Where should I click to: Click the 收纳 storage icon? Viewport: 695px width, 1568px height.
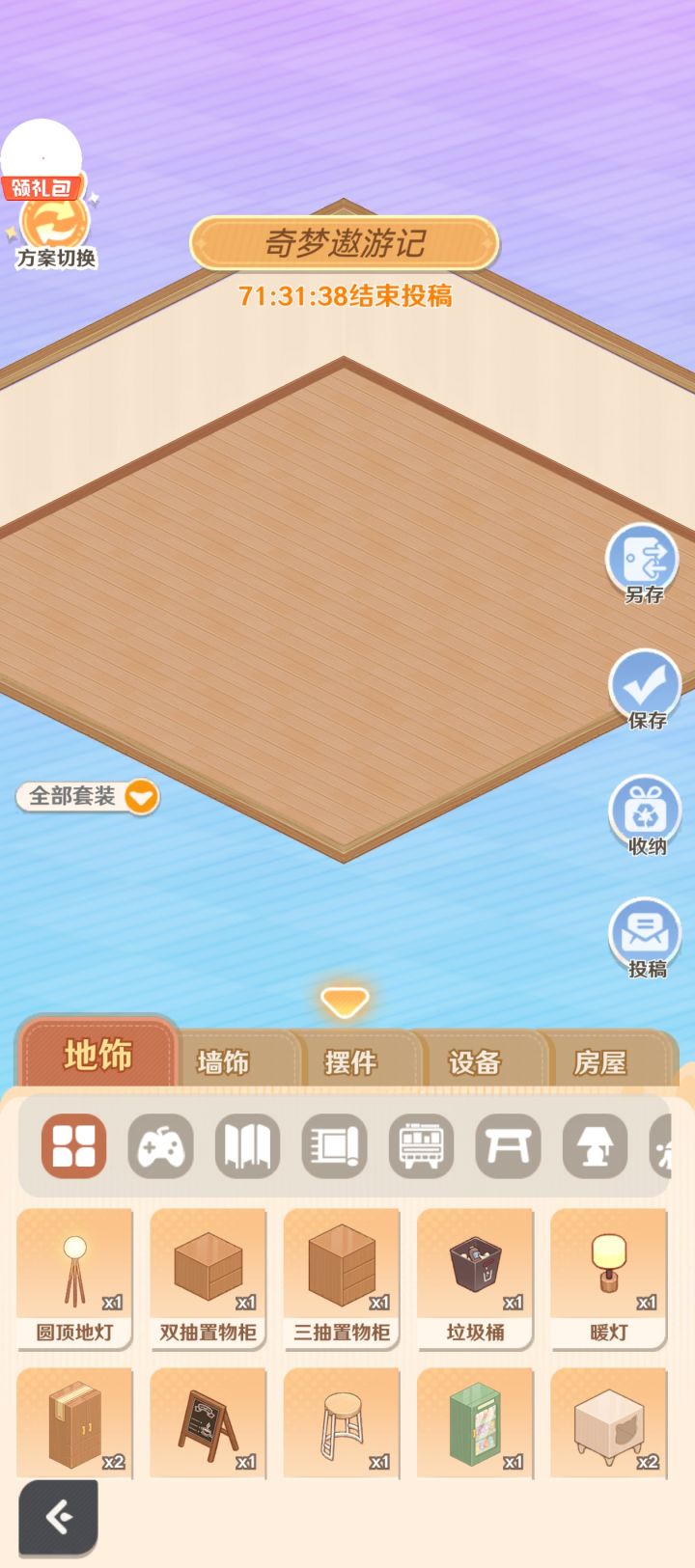pos(644,811)
